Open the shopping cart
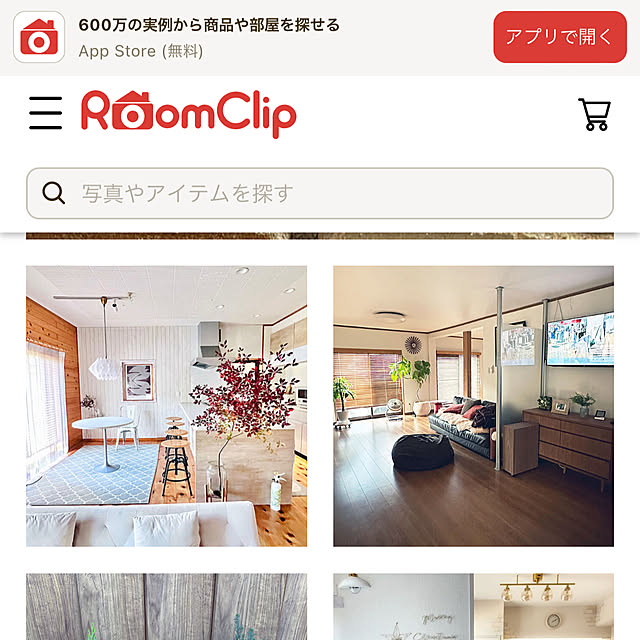The image size is (640, 640). pyautogui.click(x=594, y=114)
